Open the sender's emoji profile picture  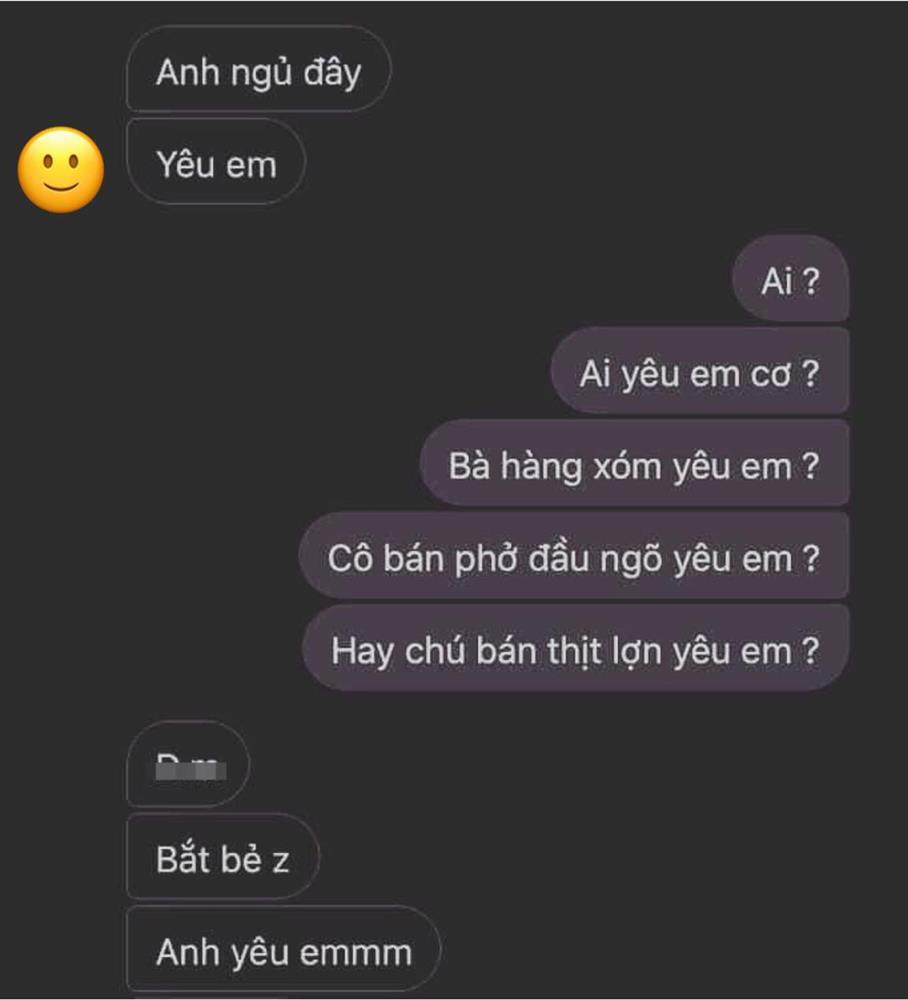pos(62,168)
